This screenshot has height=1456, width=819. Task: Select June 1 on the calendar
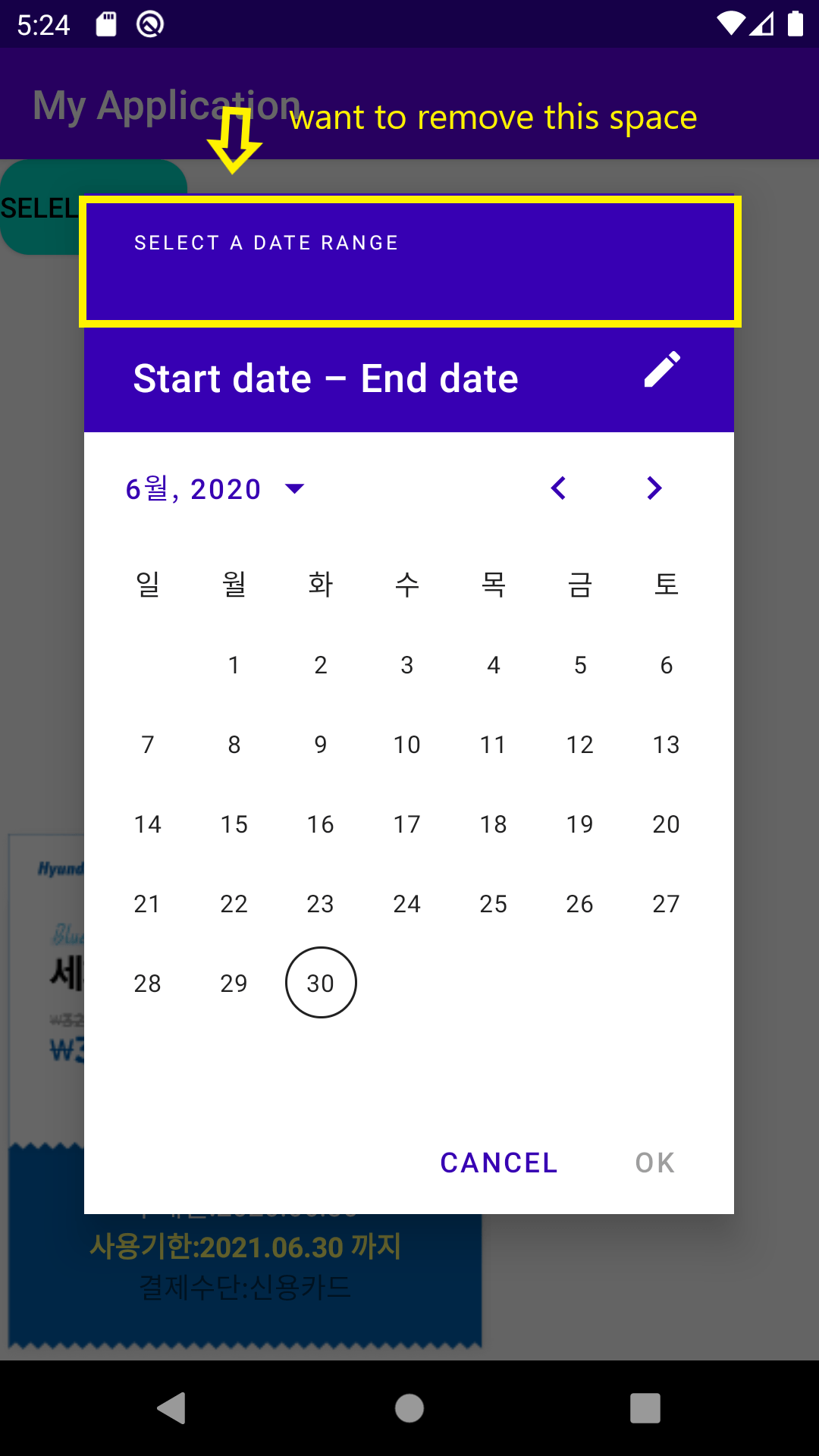(x=234, y=665)
